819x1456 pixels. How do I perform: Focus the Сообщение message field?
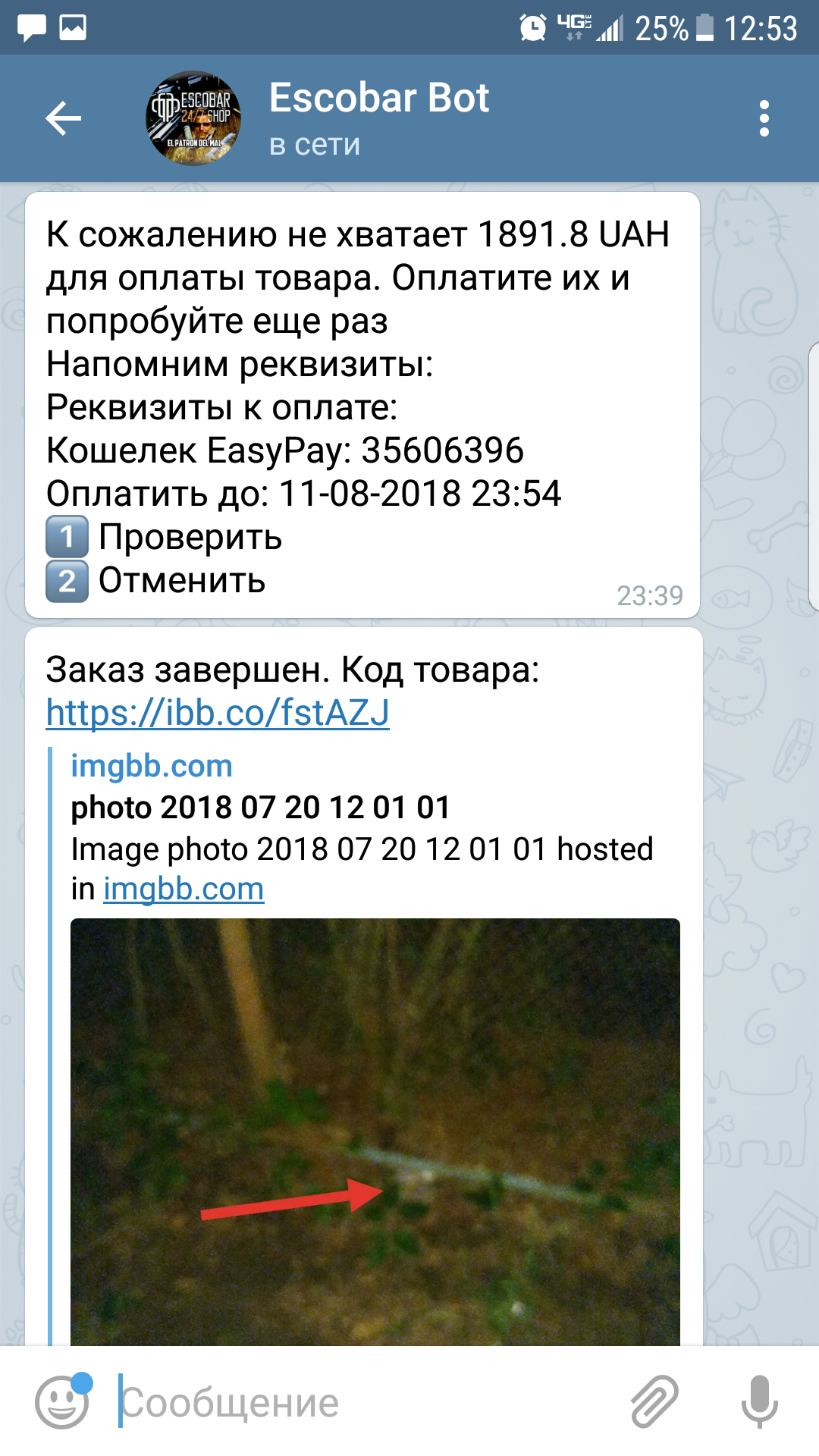[364, 1403]
